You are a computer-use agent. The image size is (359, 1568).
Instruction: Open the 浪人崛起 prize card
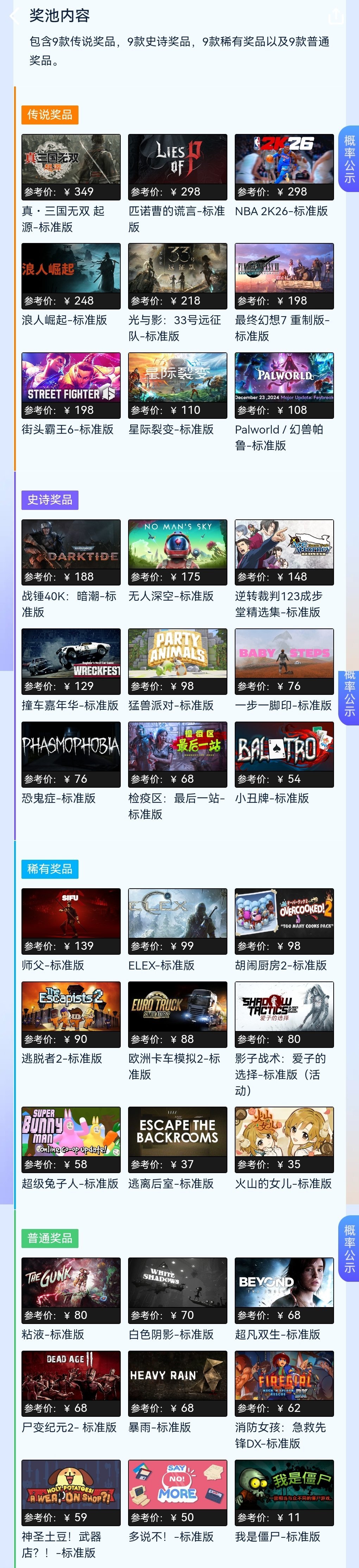coord(71,276)
